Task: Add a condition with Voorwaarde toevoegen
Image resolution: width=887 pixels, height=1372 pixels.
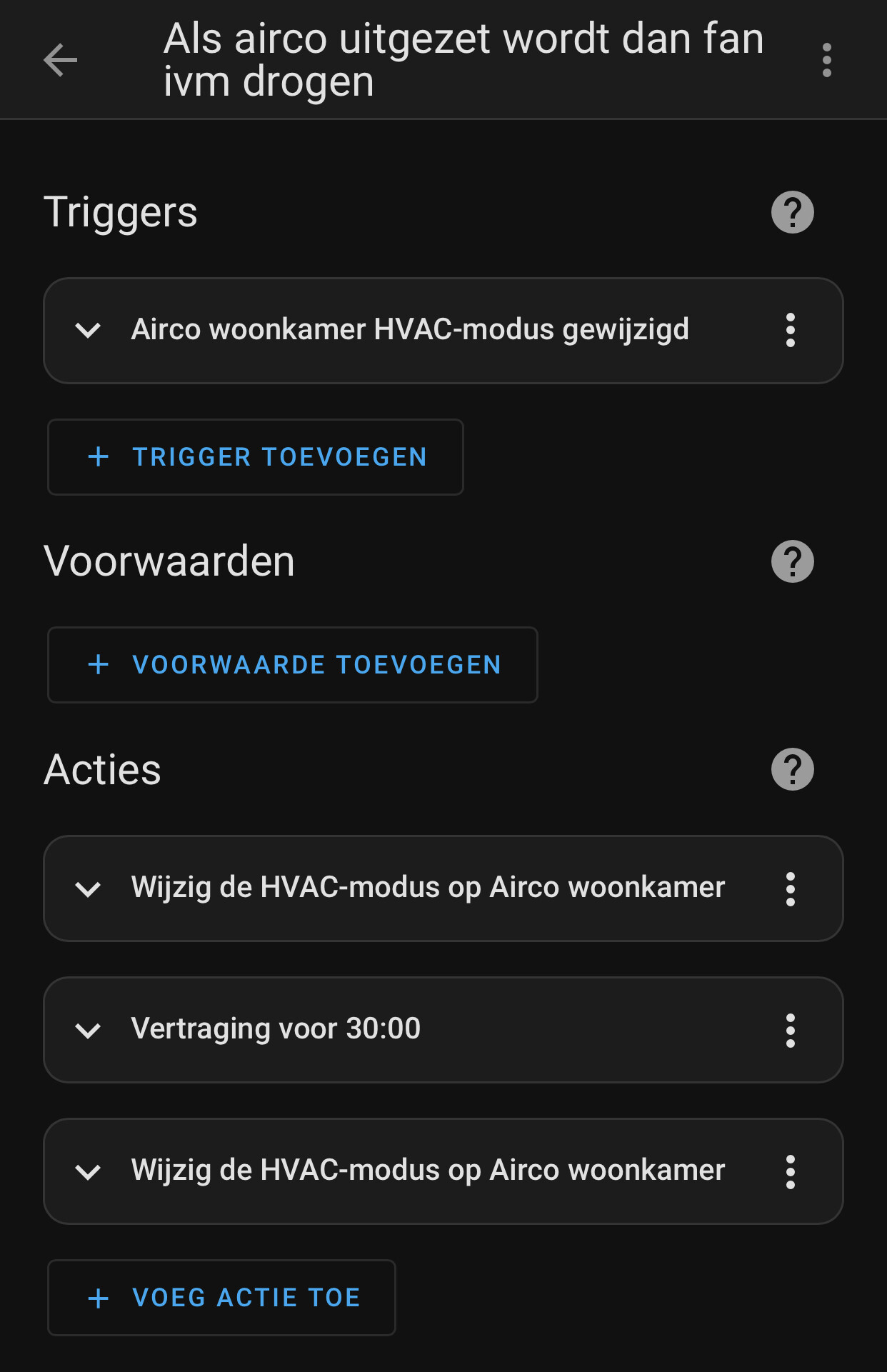Action: 293,665
